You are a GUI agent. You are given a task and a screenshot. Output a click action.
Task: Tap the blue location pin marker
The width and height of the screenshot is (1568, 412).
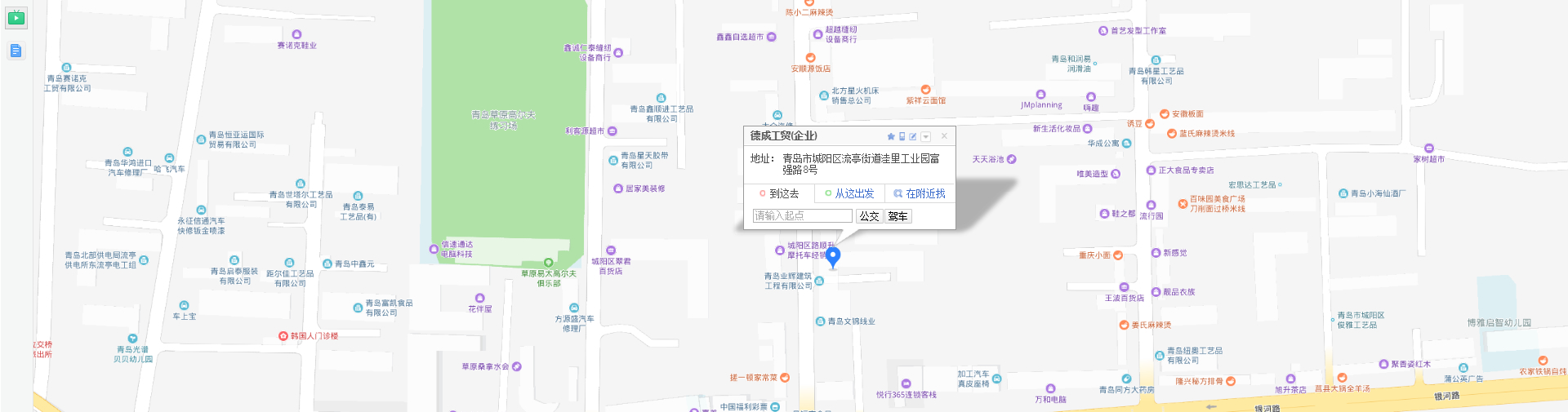pyautogui.click(x=833, y=256)
